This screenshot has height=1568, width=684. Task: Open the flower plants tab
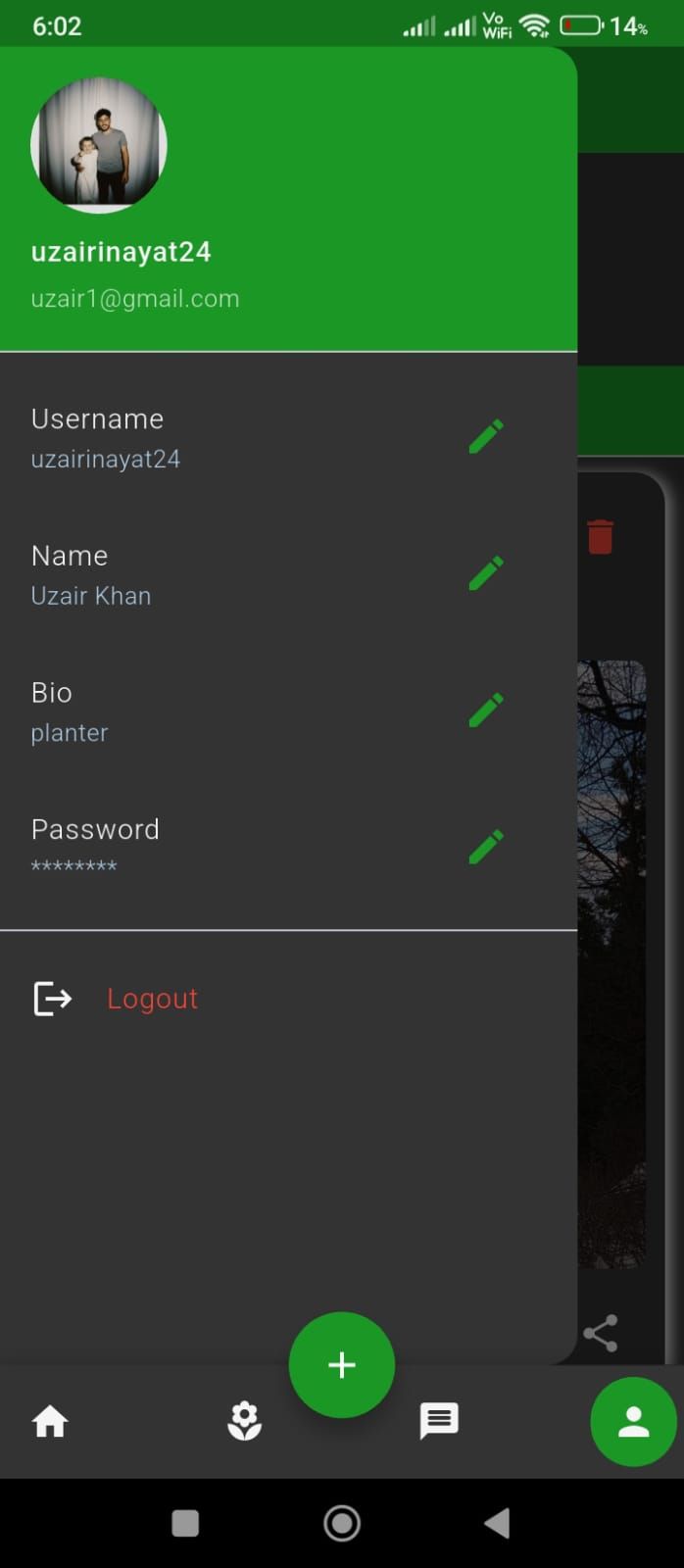point(244,1421)
